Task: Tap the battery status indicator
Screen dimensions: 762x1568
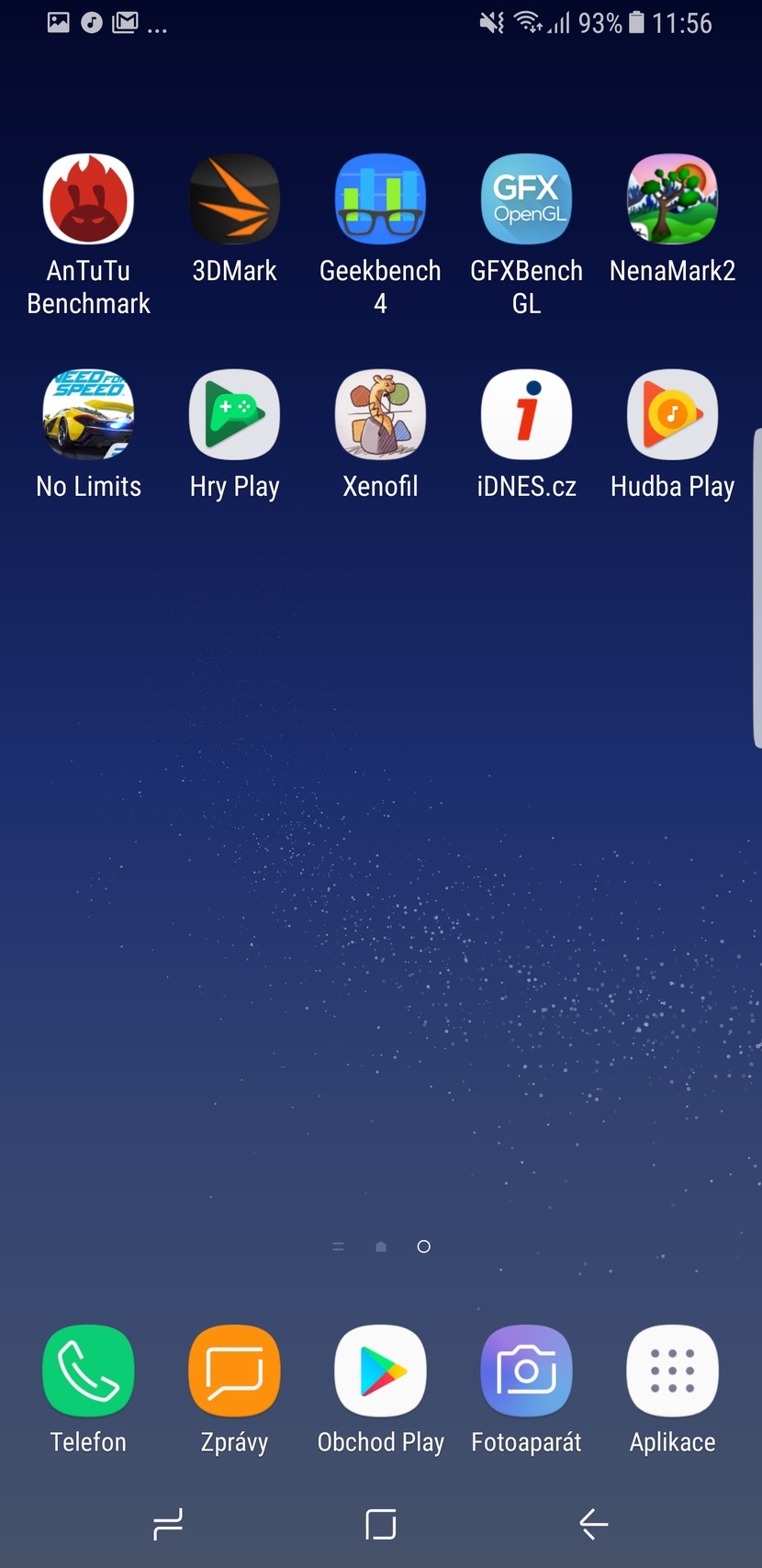Action: [634, 22]
